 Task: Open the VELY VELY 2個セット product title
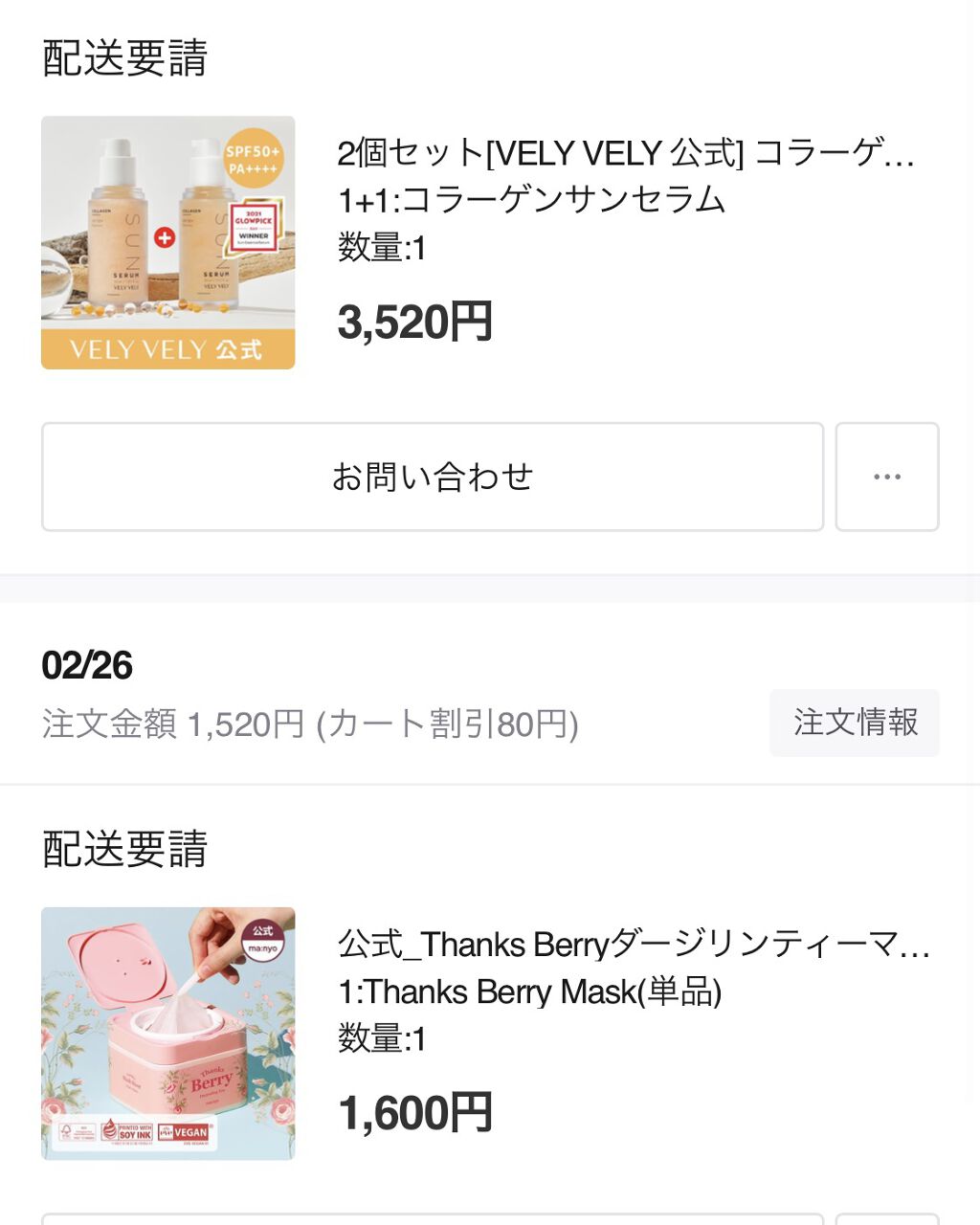pyautogui.click(x=626, y=153)
